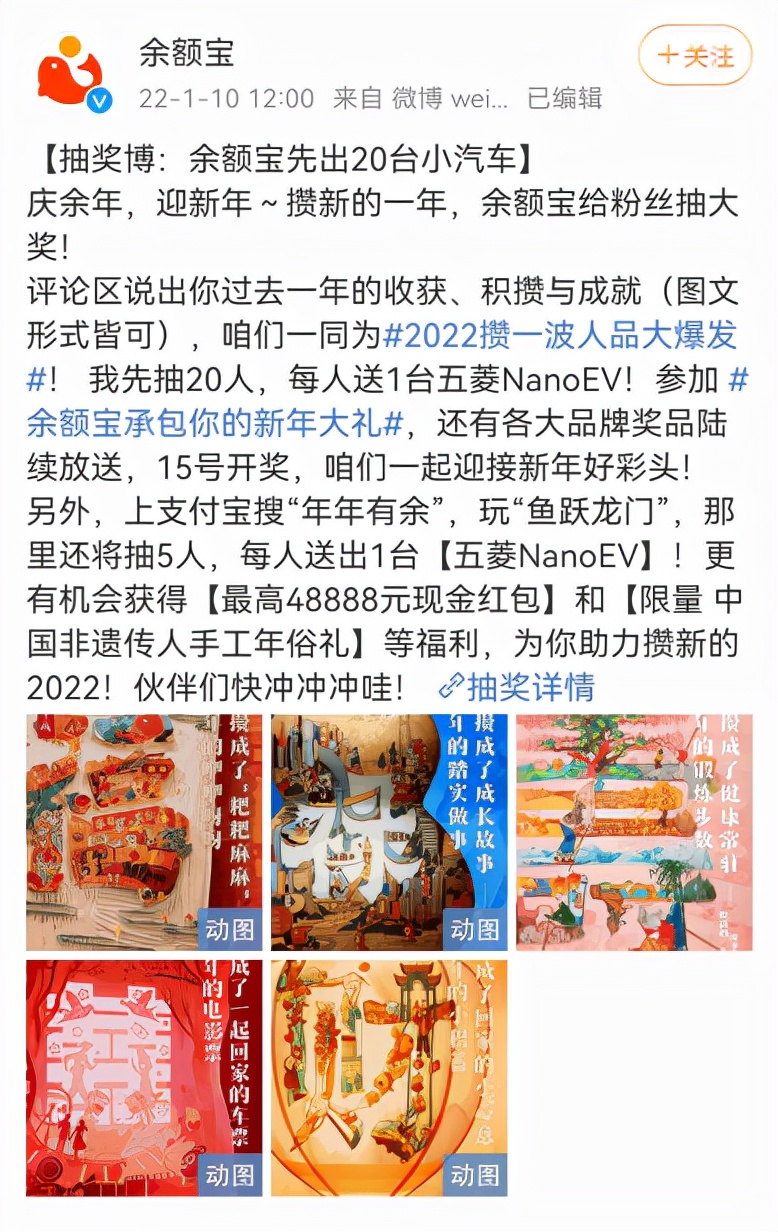778x1232 pixels.
Task: Click the 动图 badge on the bottom-left thumbnail
Action: 230,1176
